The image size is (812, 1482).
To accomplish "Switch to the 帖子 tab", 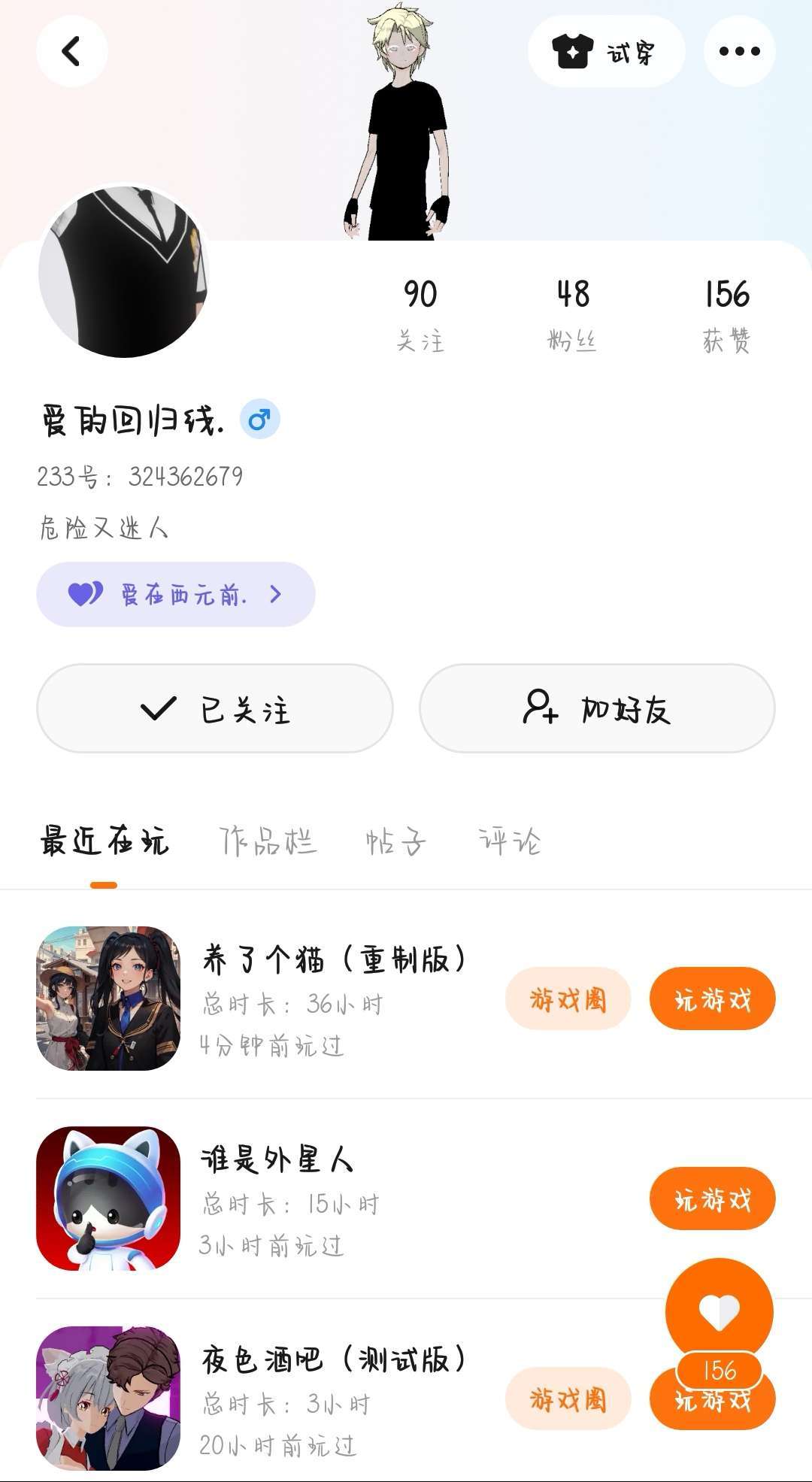I will click(395, 841).
